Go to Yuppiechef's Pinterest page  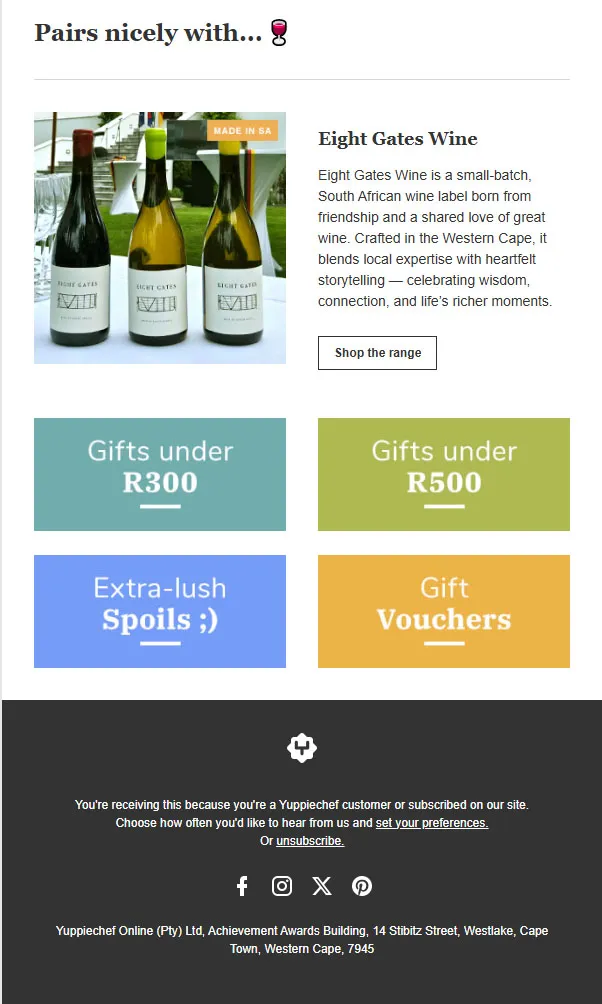pyautogui.click(x=362, y=886)
